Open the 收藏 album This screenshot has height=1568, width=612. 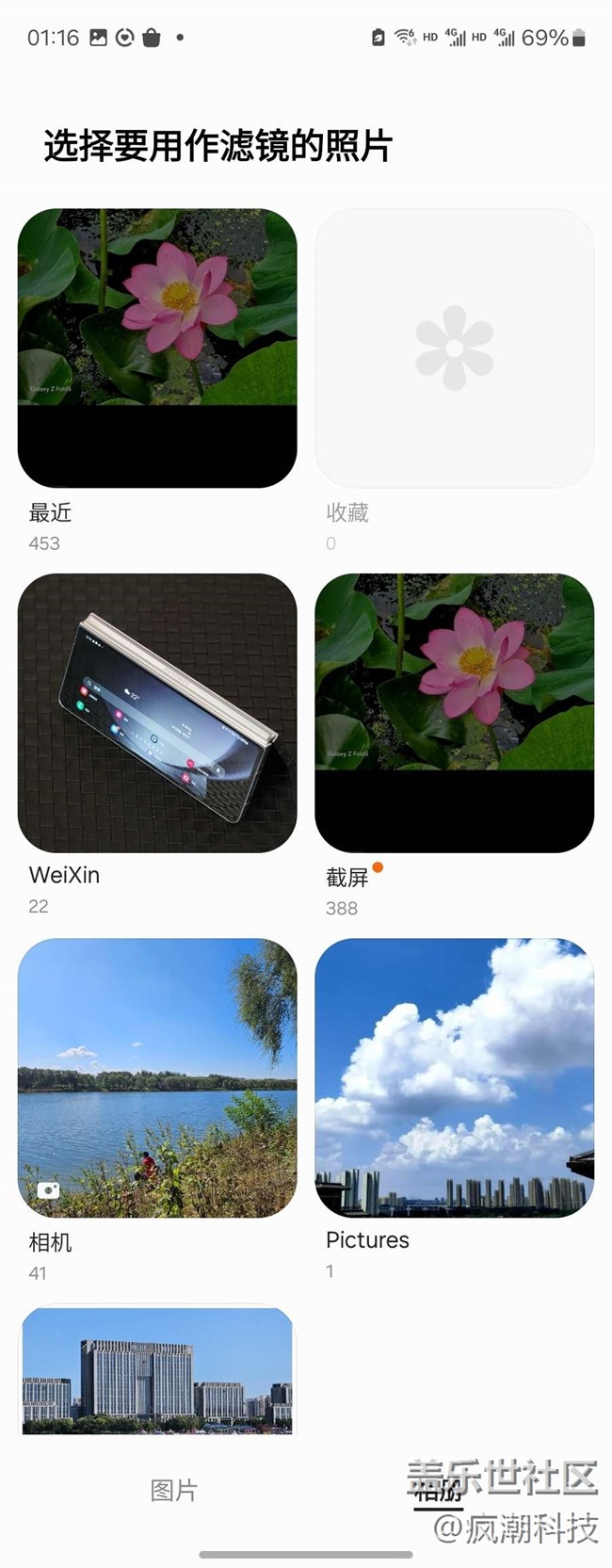point(454,348)
